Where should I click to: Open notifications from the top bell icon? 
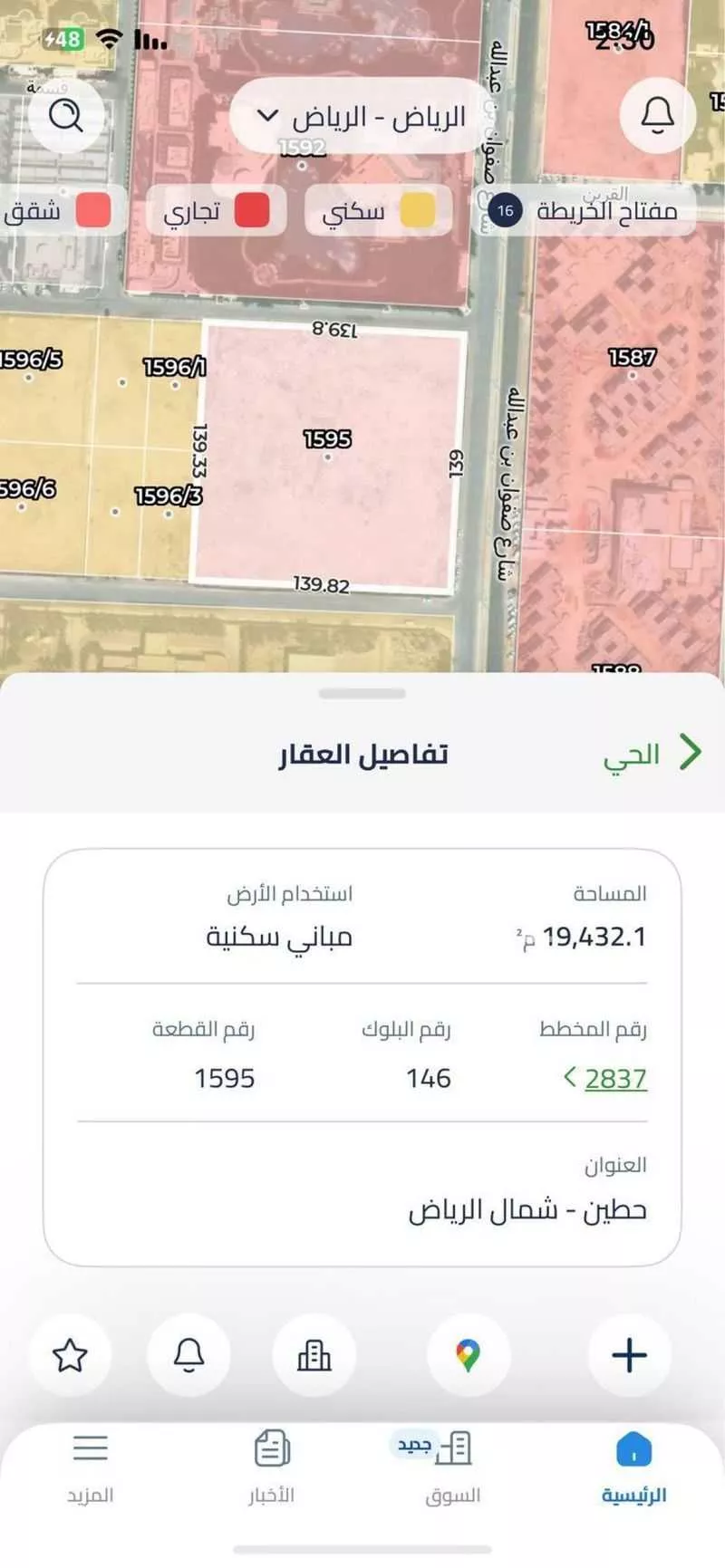pyautogui.click(x=656, y=116)
